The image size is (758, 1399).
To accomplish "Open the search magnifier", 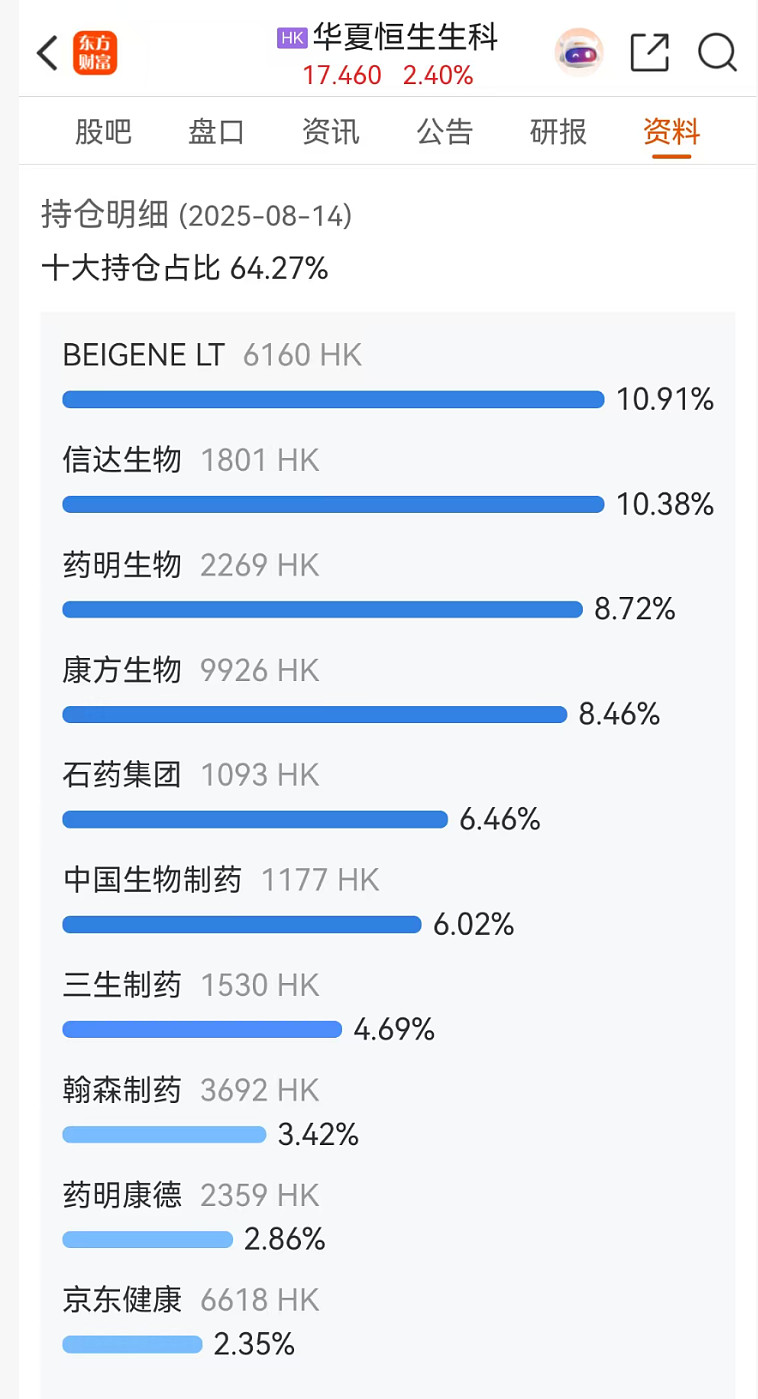I will click(717, 52).
